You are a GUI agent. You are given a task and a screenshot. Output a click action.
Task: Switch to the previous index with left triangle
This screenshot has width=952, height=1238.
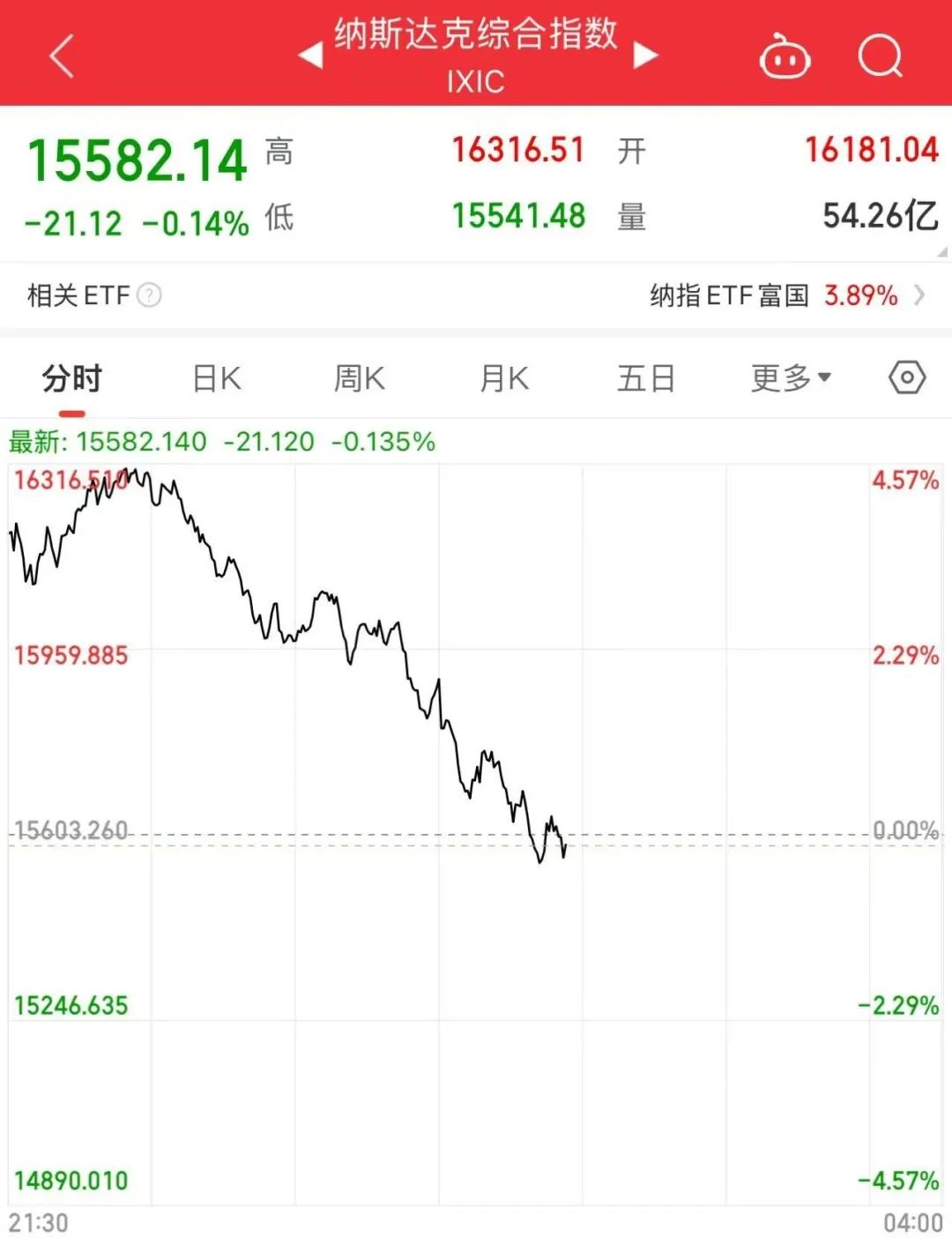pos(310,56)
